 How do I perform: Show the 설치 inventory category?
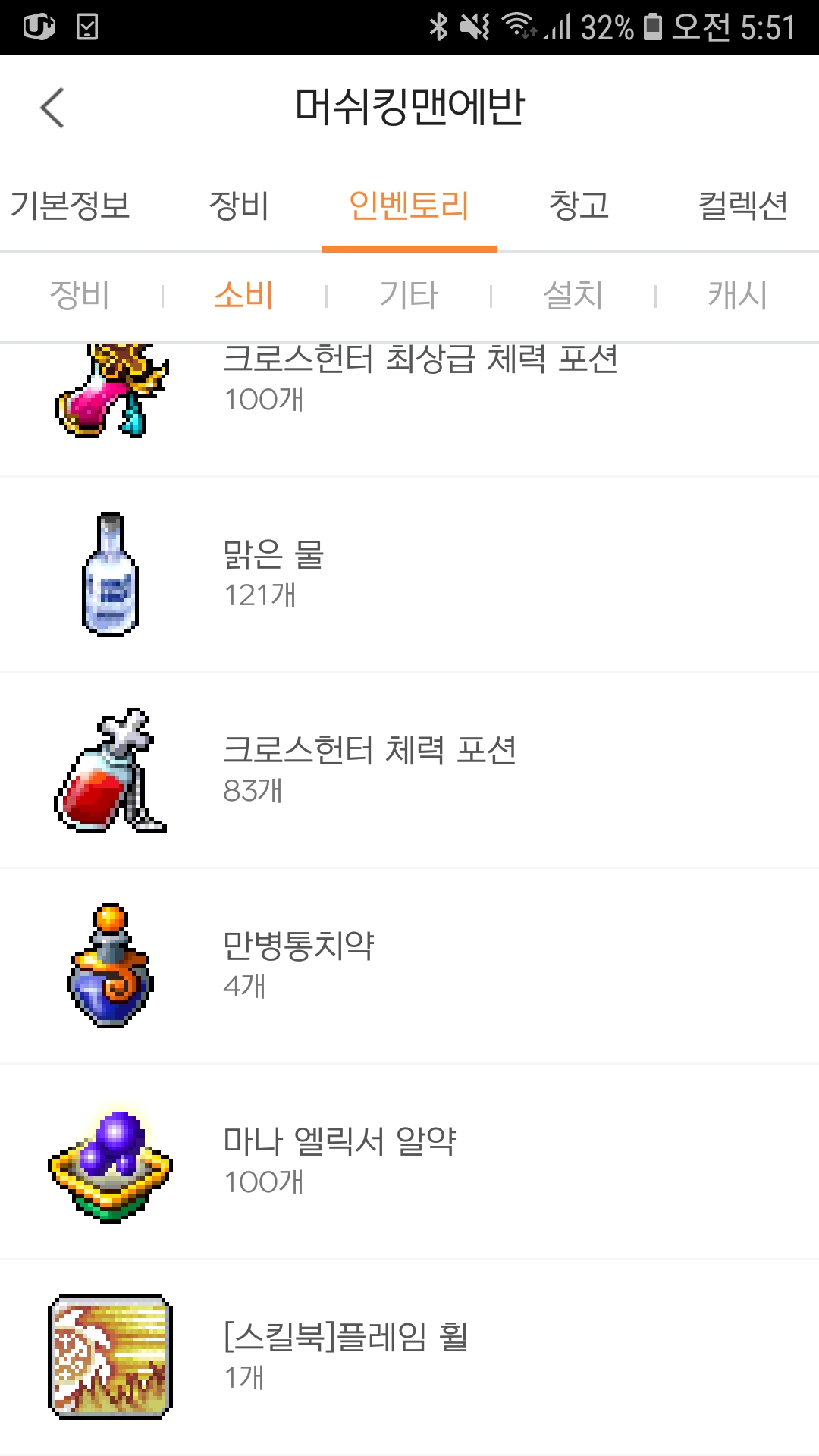[573, 295]
